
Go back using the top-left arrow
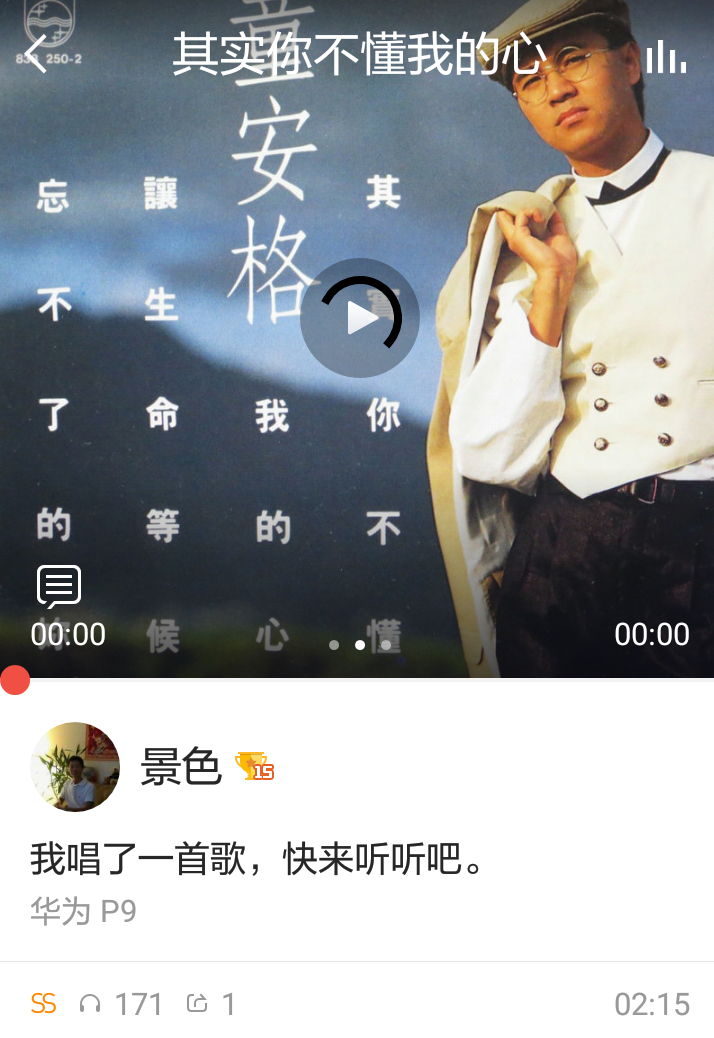coord(36,54)
